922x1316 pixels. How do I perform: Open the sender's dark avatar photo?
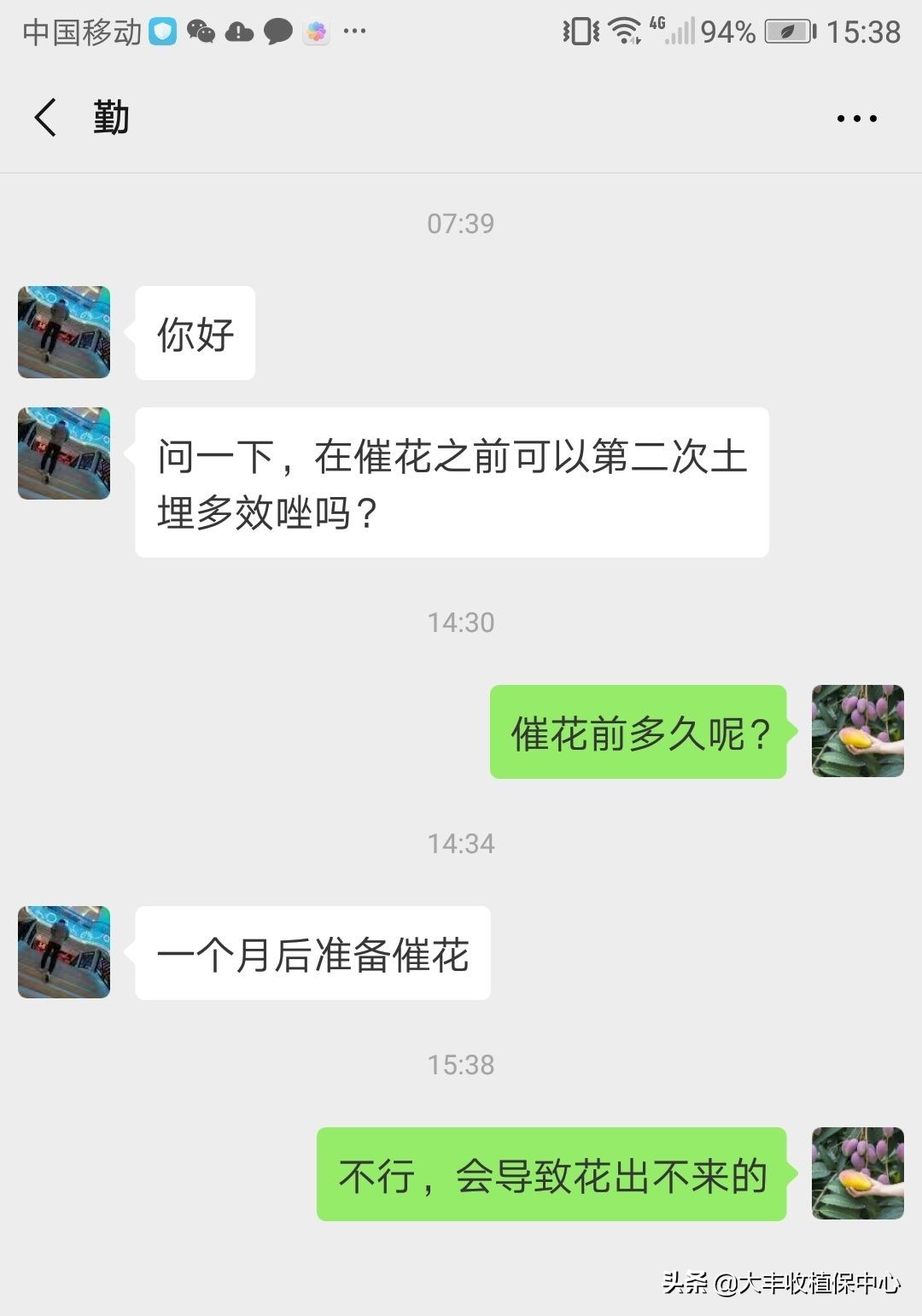click(63, 333)
